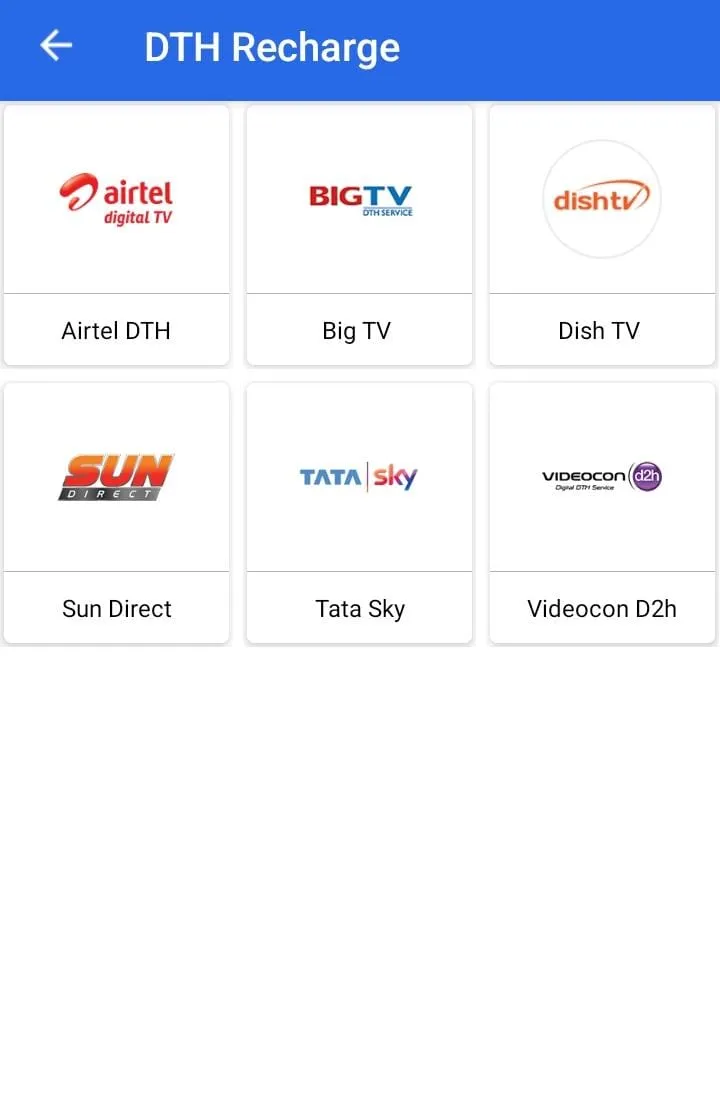Choose Sun Direct by its name label
Viewport: 720px width, 1105px height.
pyautogui.click(x=116, y=608)
